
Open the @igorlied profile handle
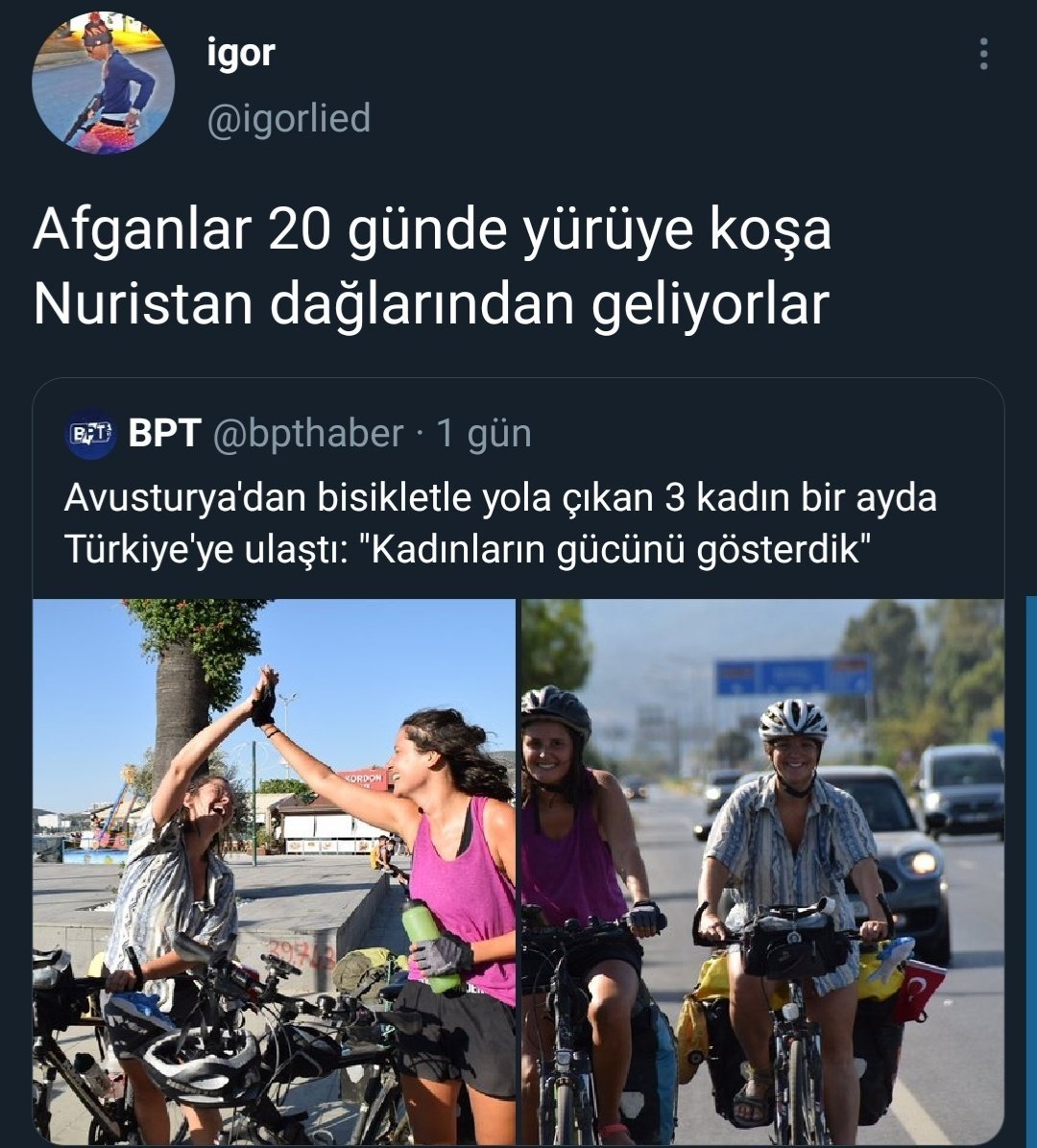coord(288,118)
